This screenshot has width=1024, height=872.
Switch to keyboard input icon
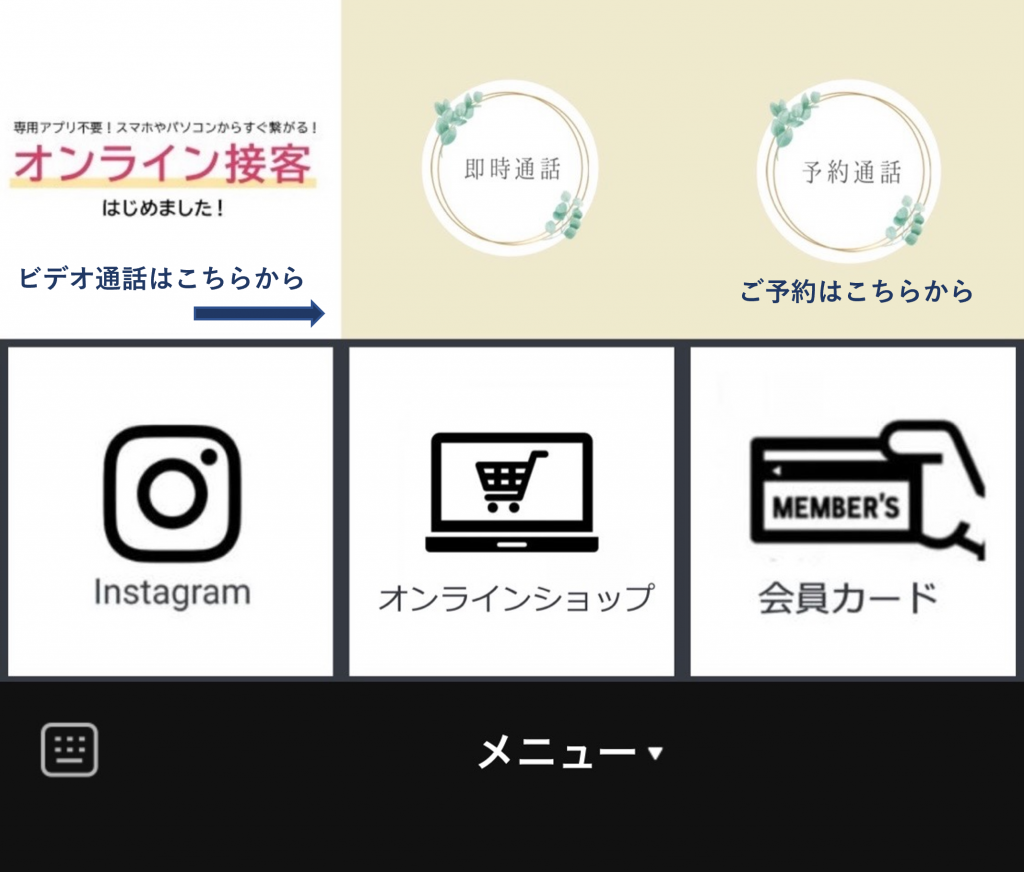tap(69, 750)
